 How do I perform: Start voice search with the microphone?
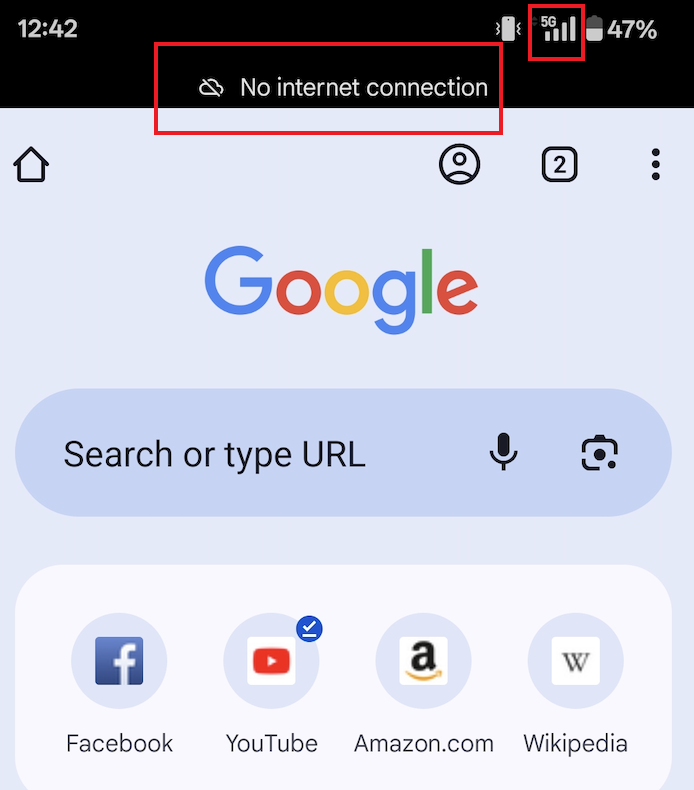click(x=504, y=453)
